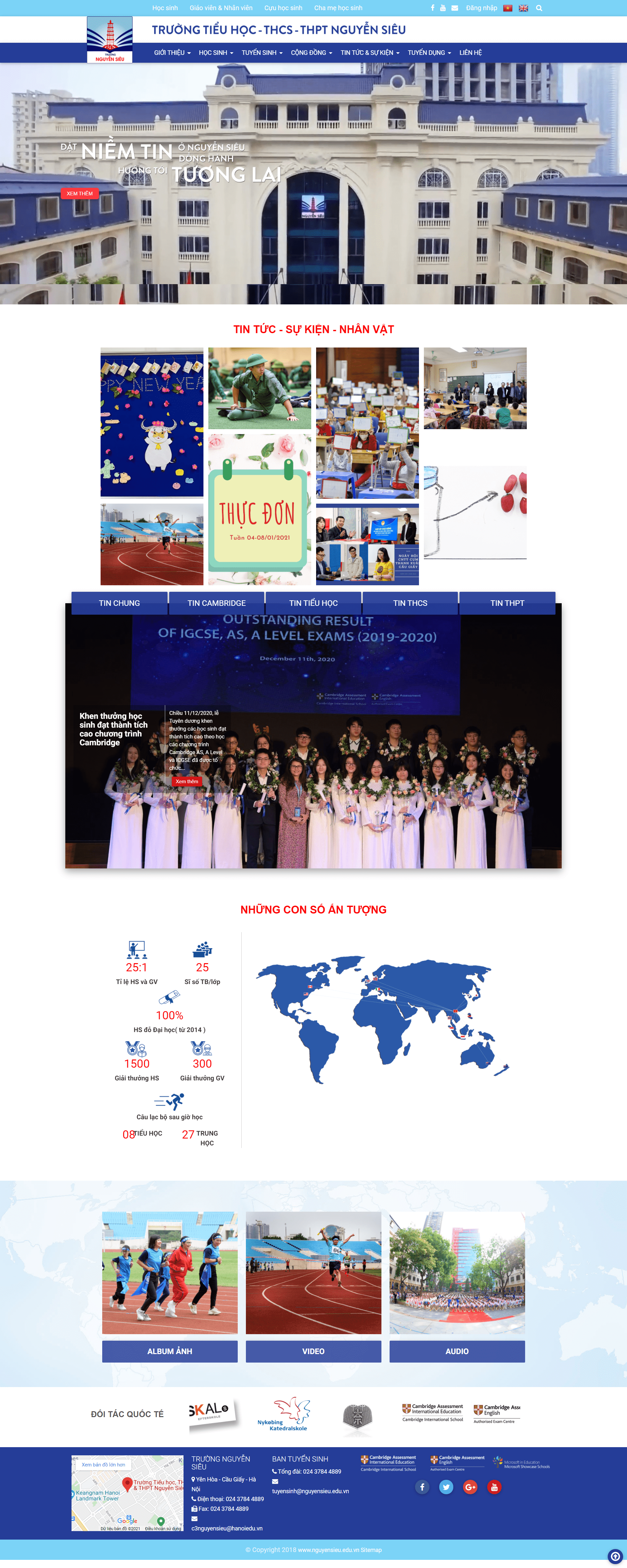Open footer YouTube channel icon

point(494,1487)
